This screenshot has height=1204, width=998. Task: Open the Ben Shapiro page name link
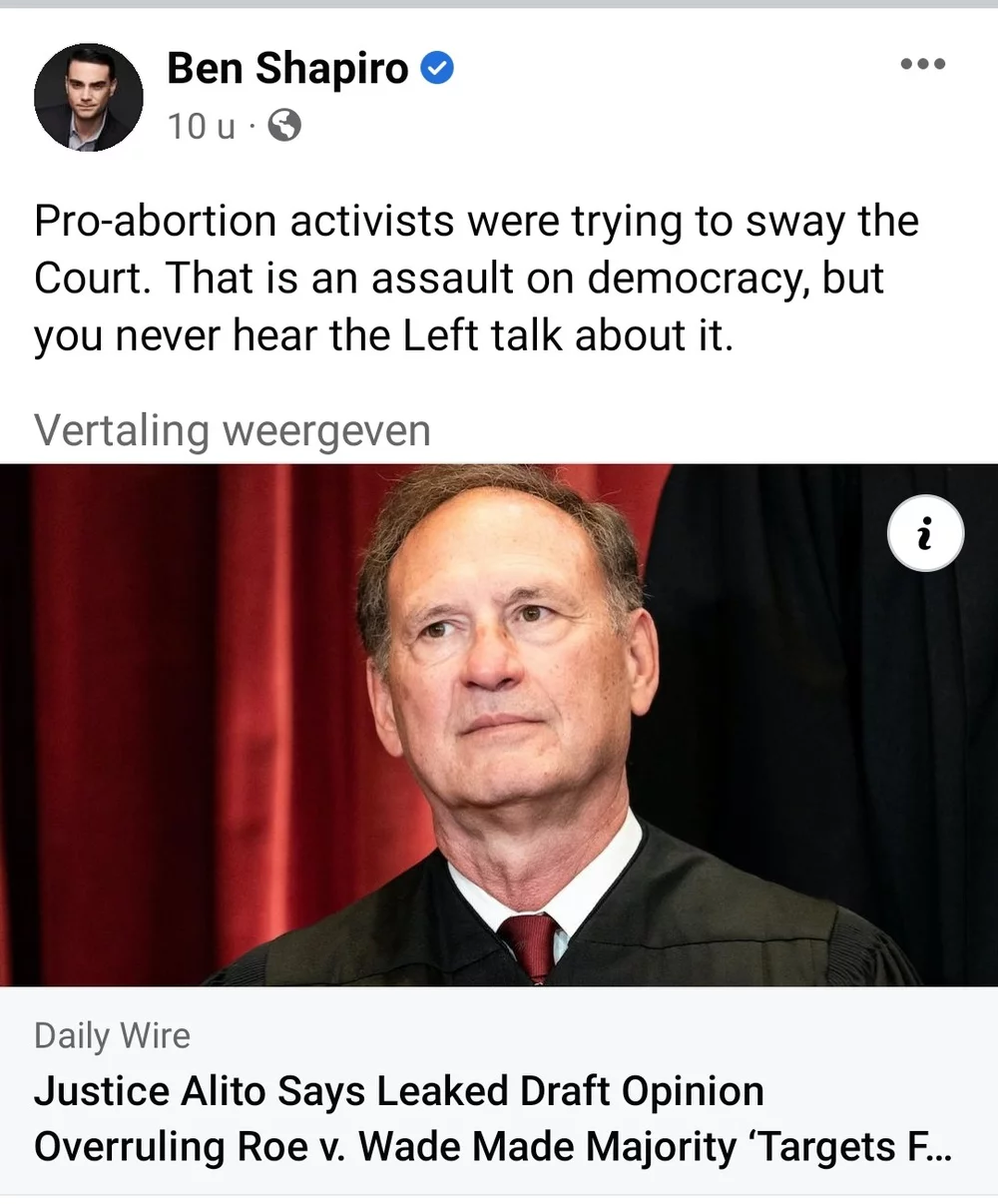tap(287, 68)
